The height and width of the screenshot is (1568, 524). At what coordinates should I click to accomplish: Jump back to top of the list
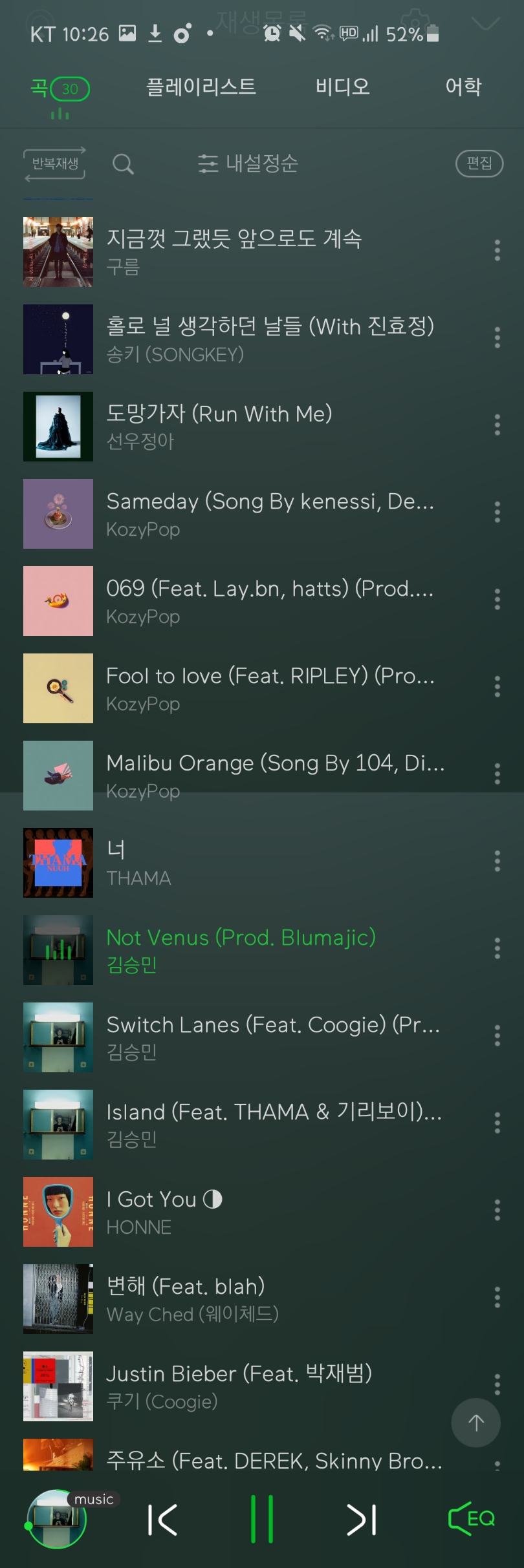[x=476, y=1423]
